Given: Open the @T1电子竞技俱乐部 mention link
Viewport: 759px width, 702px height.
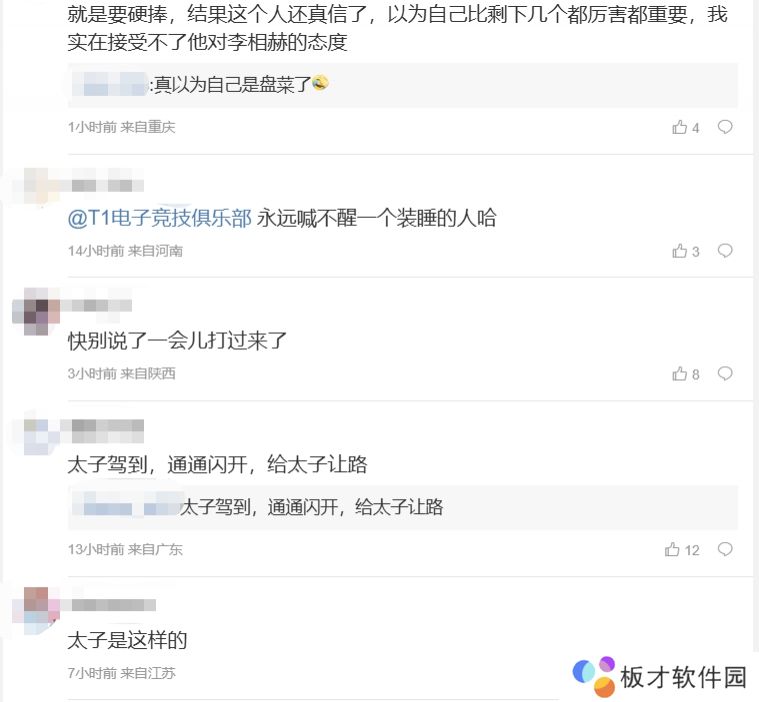Looking at the screenshot, I should tap(160, 217).
